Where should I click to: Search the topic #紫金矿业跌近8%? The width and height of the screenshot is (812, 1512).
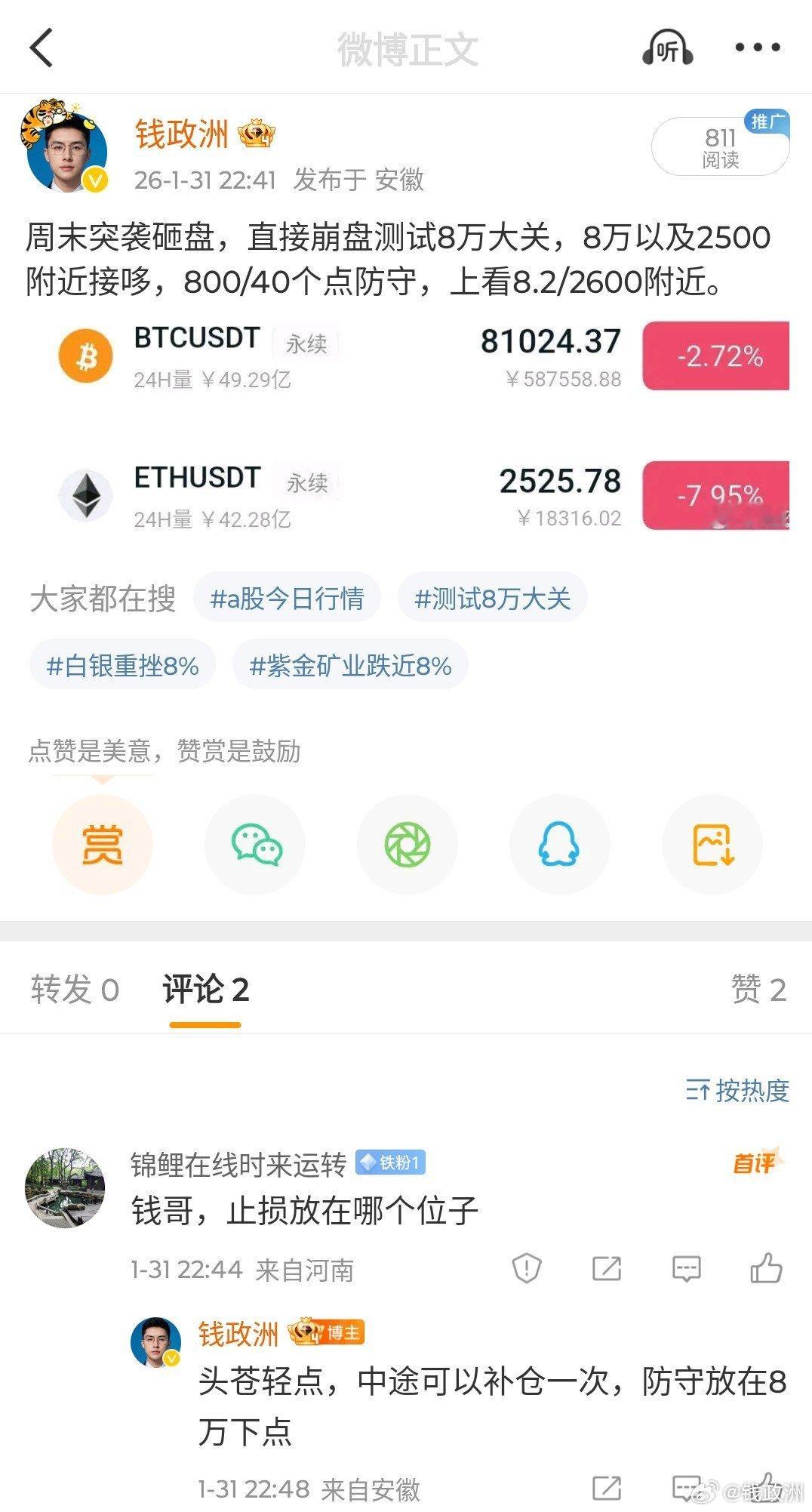[x=350, y=666]
